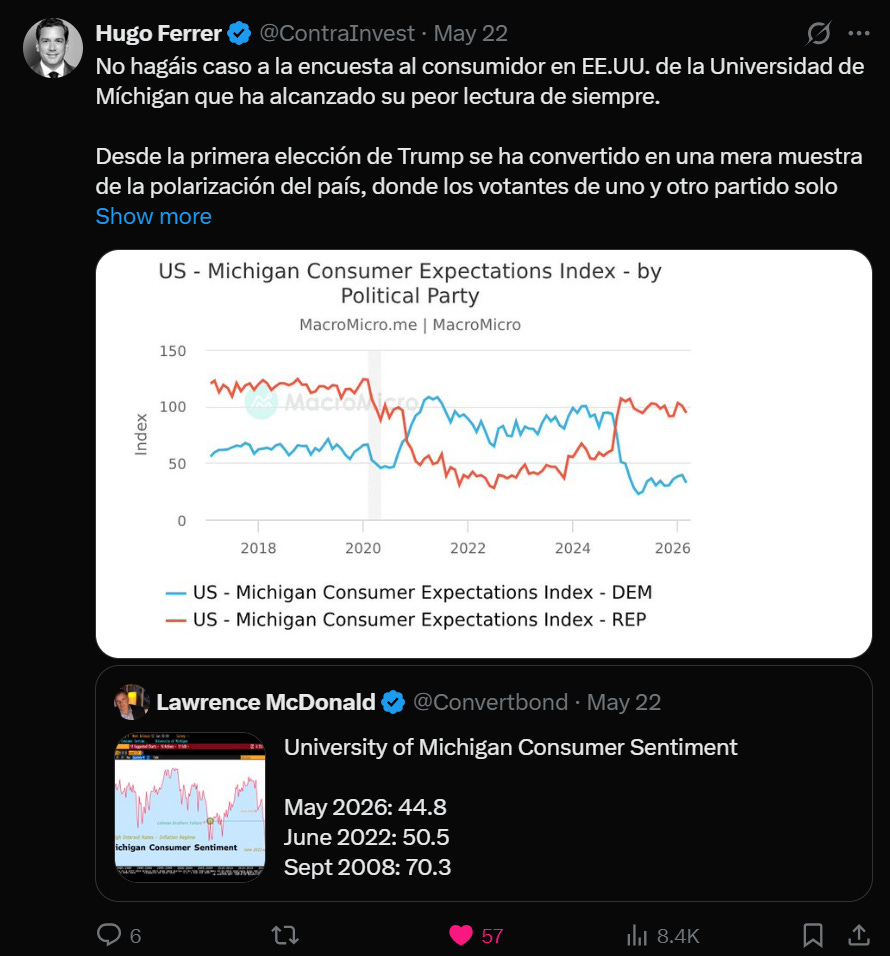Unlike the post with 57 likes
This screenshot has height=956, width=890.
pos(476,935)
